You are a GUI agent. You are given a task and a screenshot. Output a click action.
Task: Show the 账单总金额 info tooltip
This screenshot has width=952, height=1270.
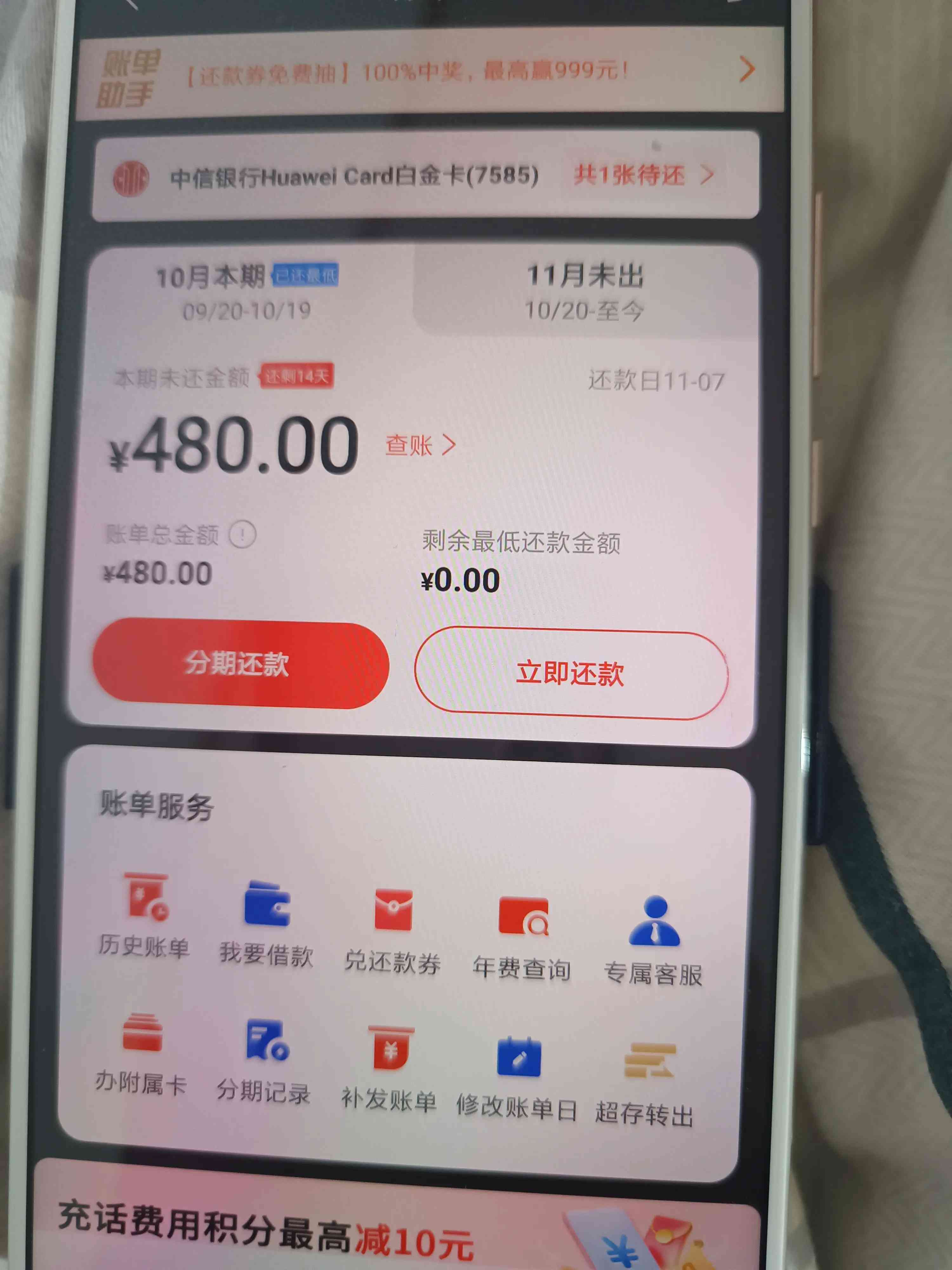tap(242, 535)
